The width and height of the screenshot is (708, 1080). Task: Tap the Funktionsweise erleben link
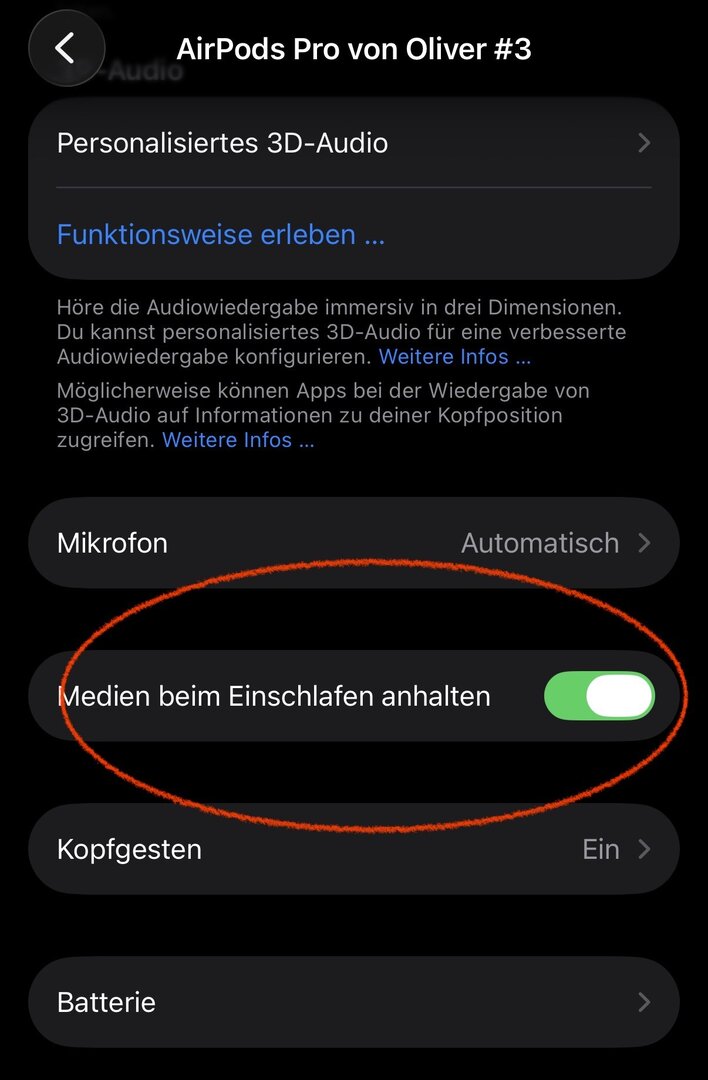(x=221, y=235)
